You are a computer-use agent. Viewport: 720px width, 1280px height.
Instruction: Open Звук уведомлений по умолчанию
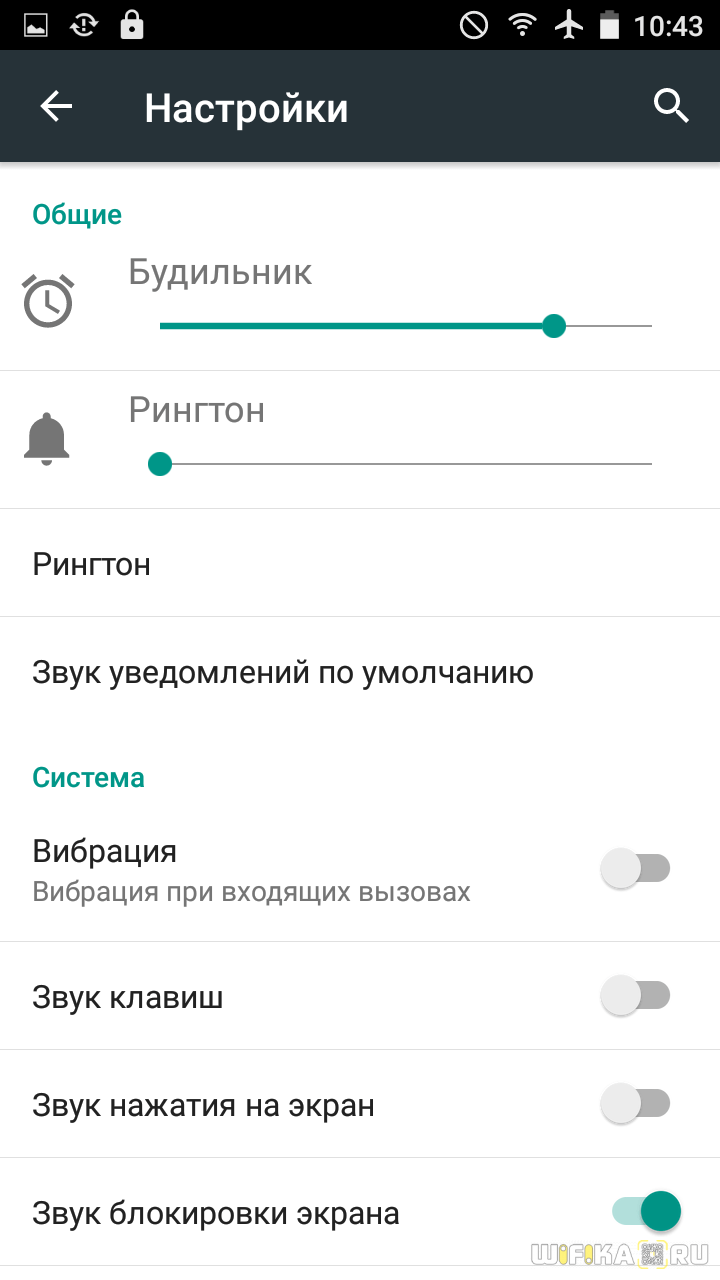[360, 672]
